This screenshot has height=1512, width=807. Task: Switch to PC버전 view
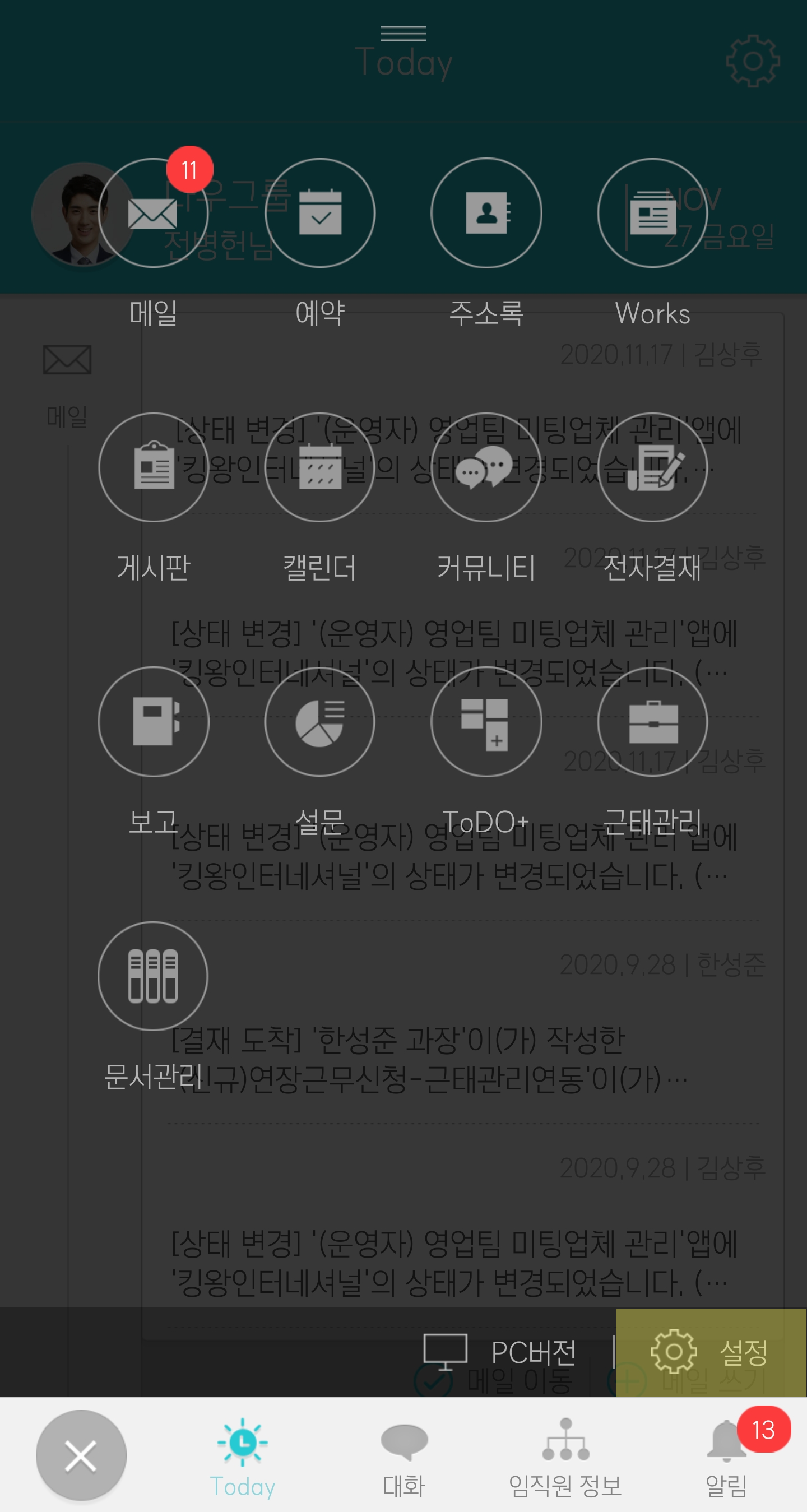coord(500,1352)
